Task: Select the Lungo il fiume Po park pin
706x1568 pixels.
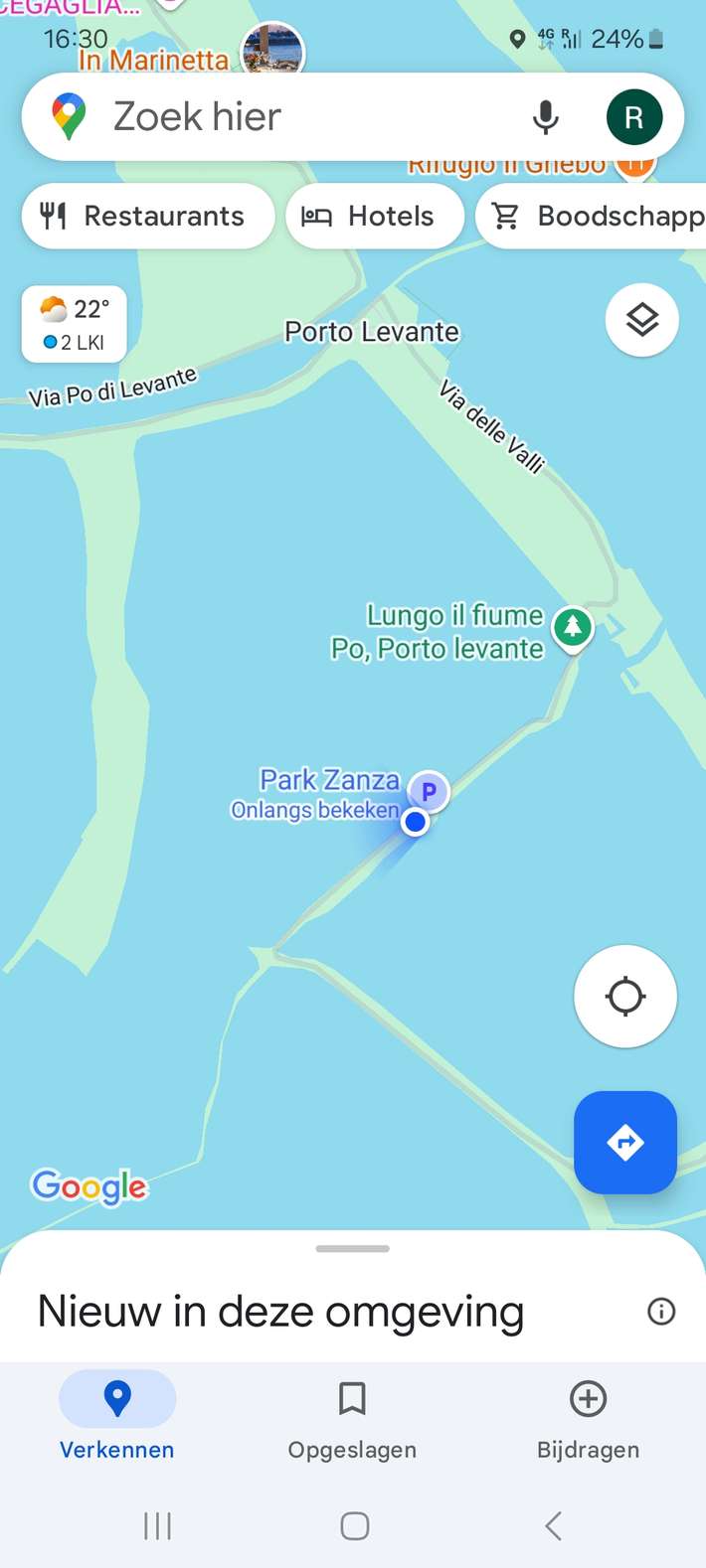Action: [572, 627]
